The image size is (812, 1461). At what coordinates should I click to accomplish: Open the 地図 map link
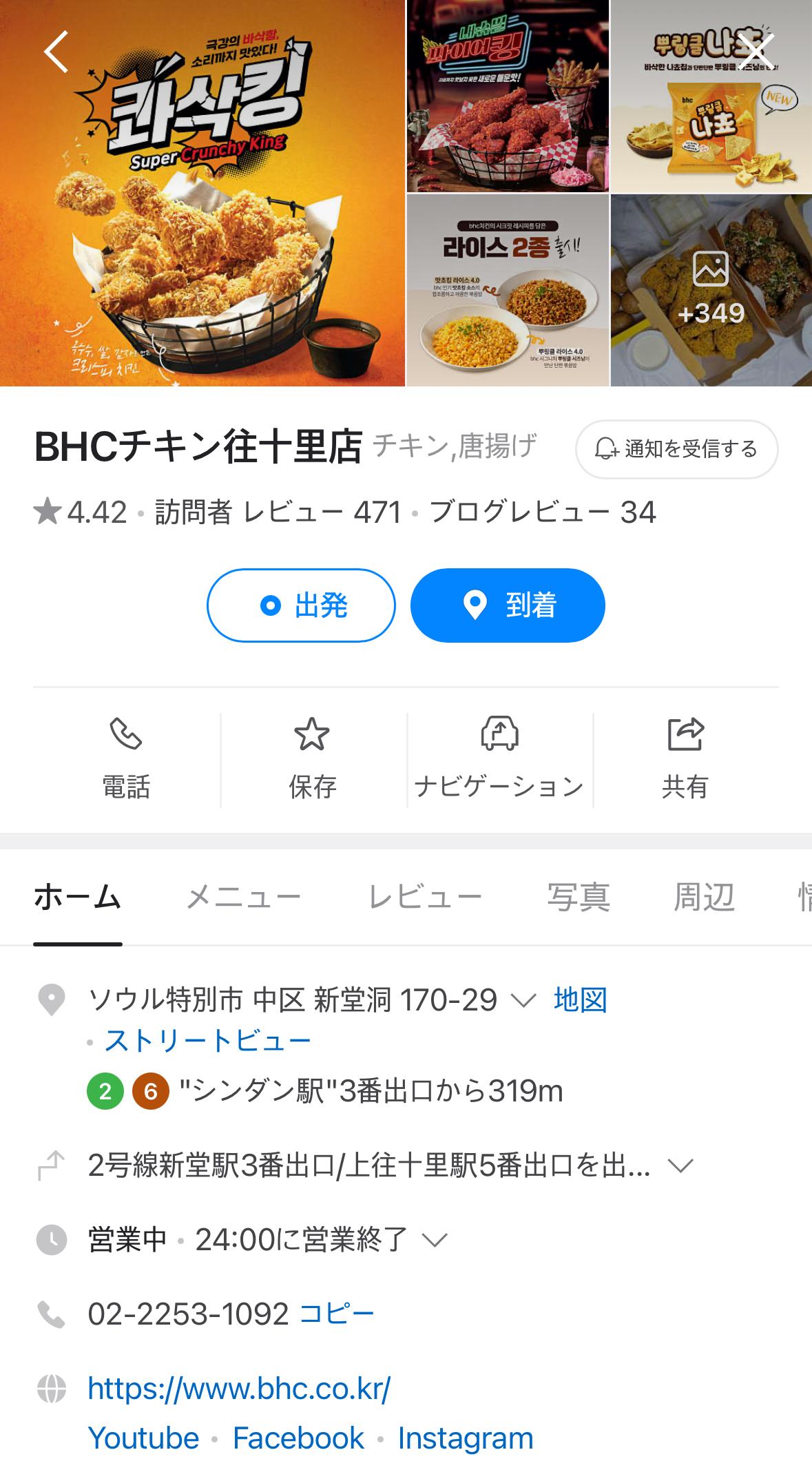click(x=580, y=1000)
